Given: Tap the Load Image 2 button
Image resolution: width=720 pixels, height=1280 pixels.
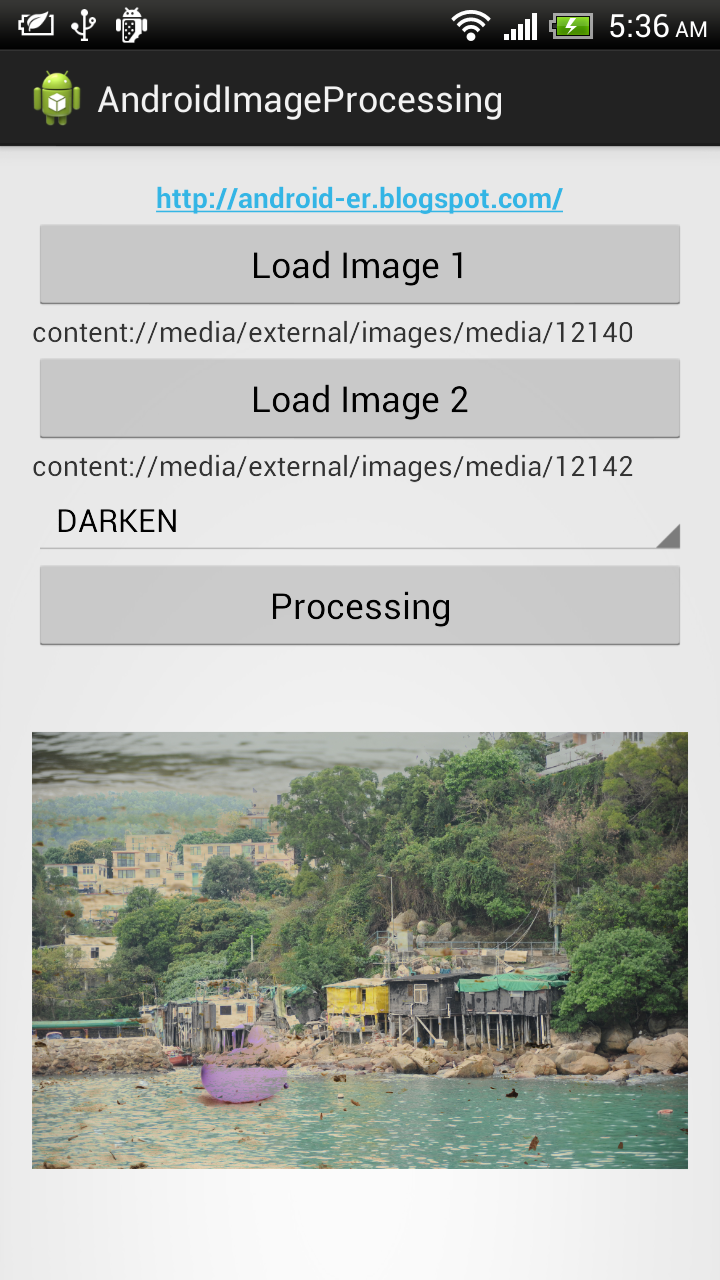Looking at the screenshot, I should (360, 399).
